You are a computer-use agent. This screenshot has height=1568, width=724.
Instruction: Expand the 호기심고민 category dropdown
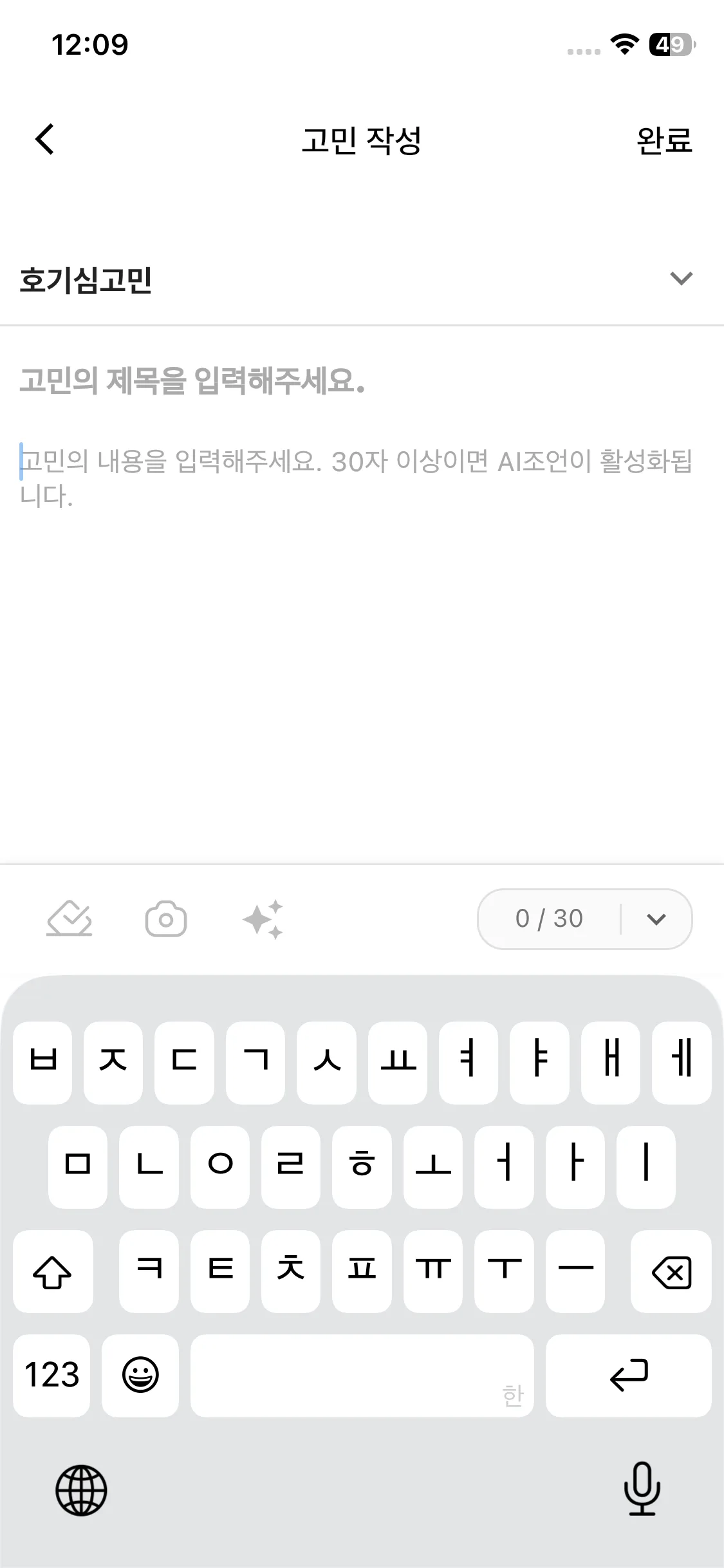680,279
